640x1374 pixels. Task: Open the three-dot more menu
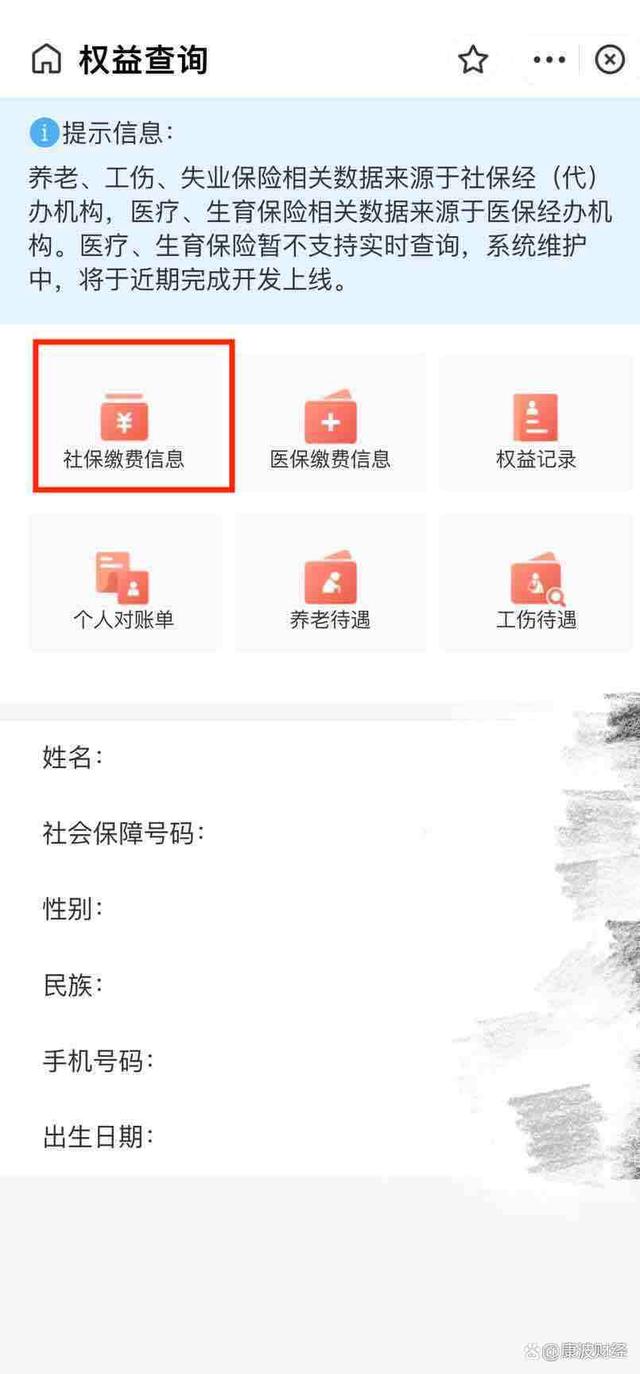[x=549, y=60]
